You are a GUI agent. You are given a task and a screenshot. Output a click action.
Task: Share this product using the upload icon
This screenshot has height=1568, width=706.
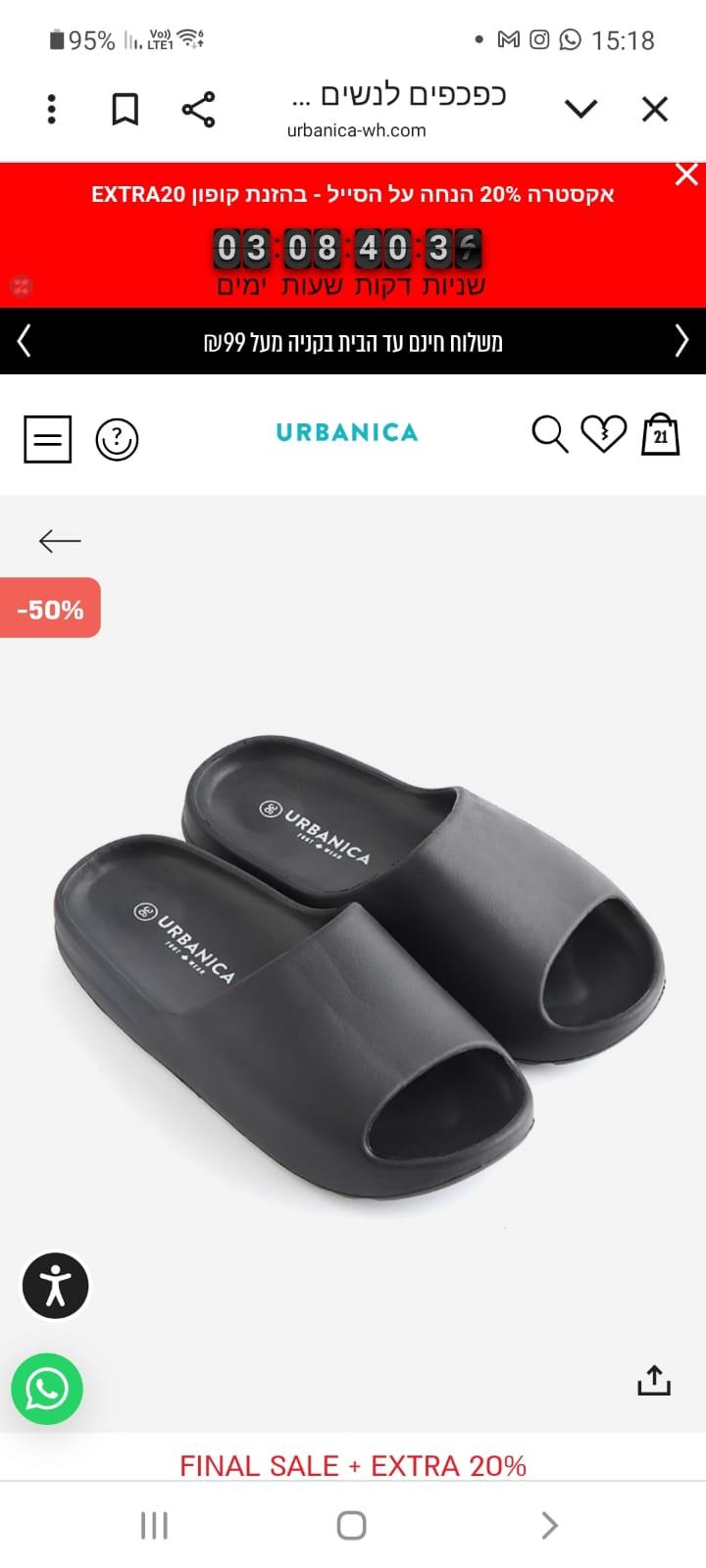[x=654, y=1380]
